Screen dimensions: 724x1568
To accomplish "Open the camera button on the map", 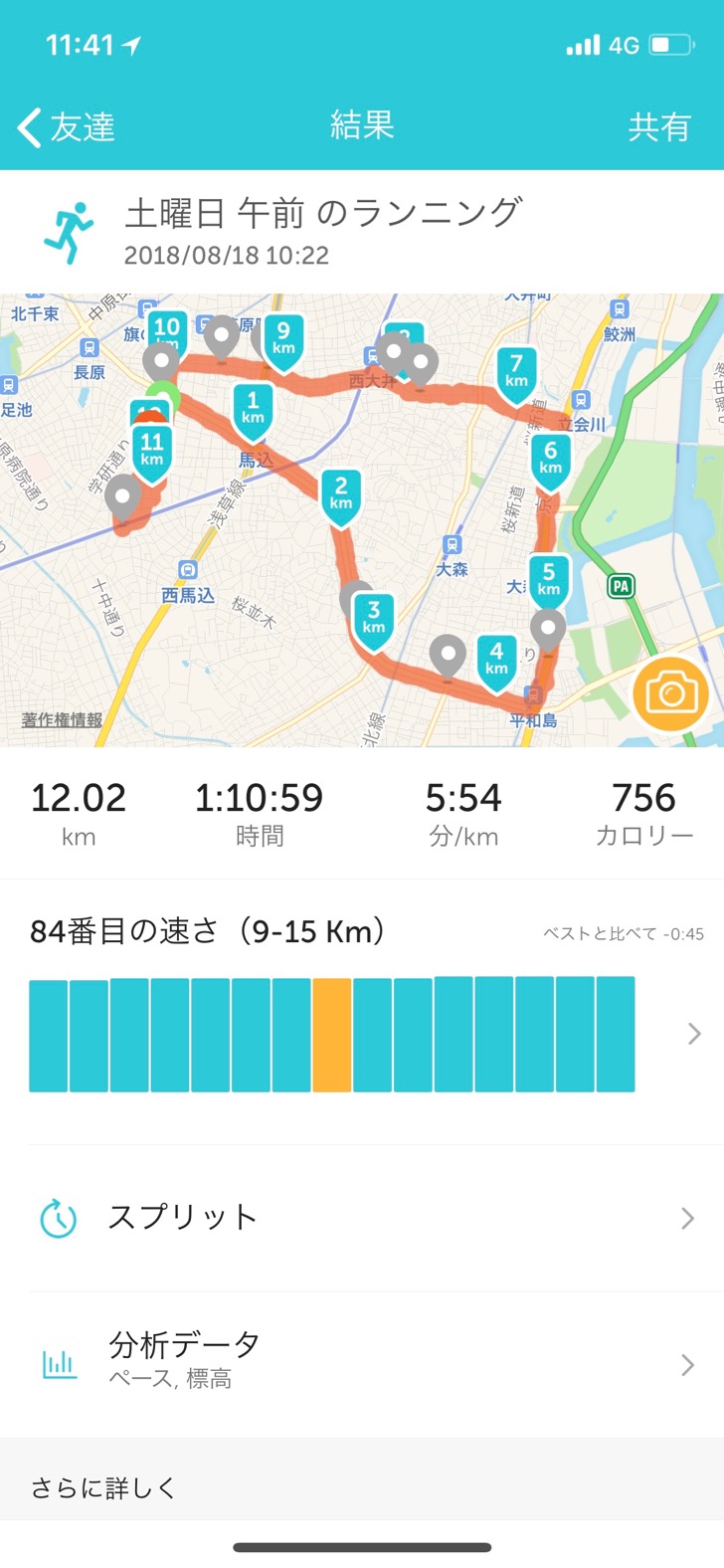I will 670,694.
